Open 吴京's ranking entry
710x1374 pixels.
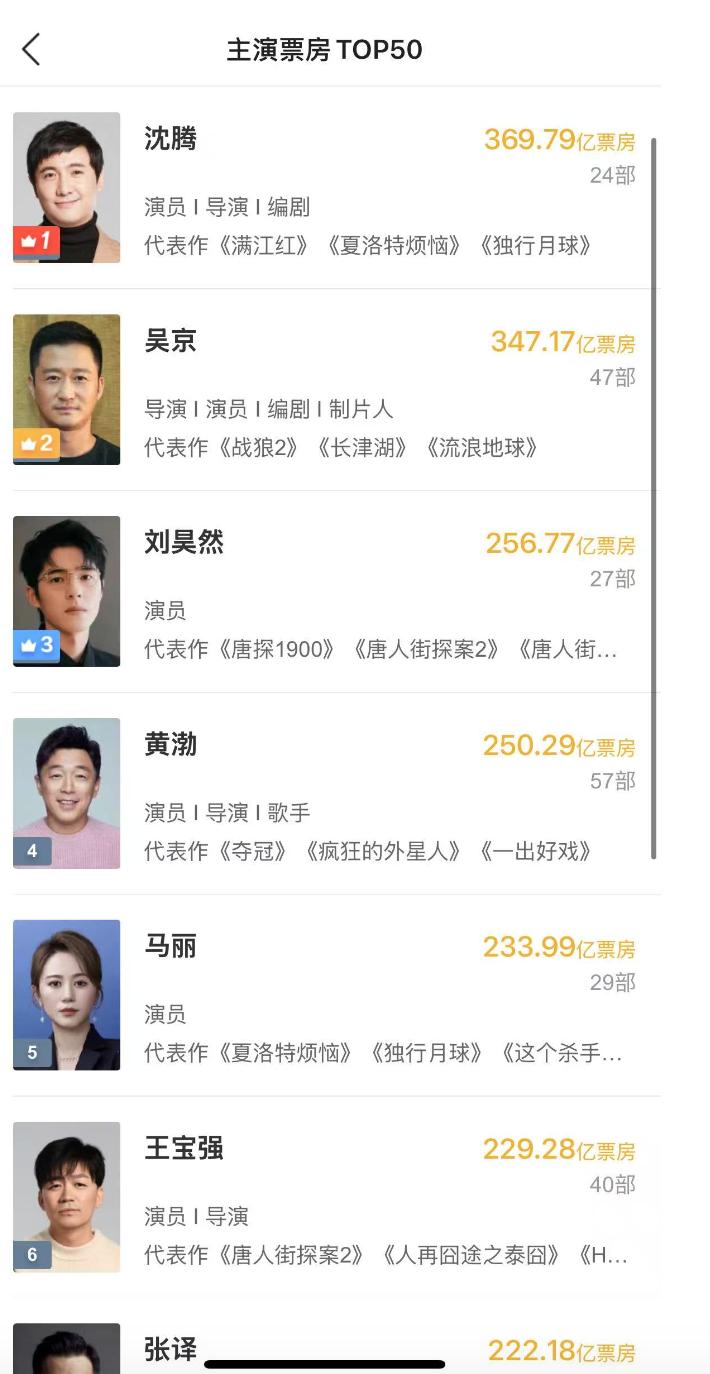click(330, 390)
